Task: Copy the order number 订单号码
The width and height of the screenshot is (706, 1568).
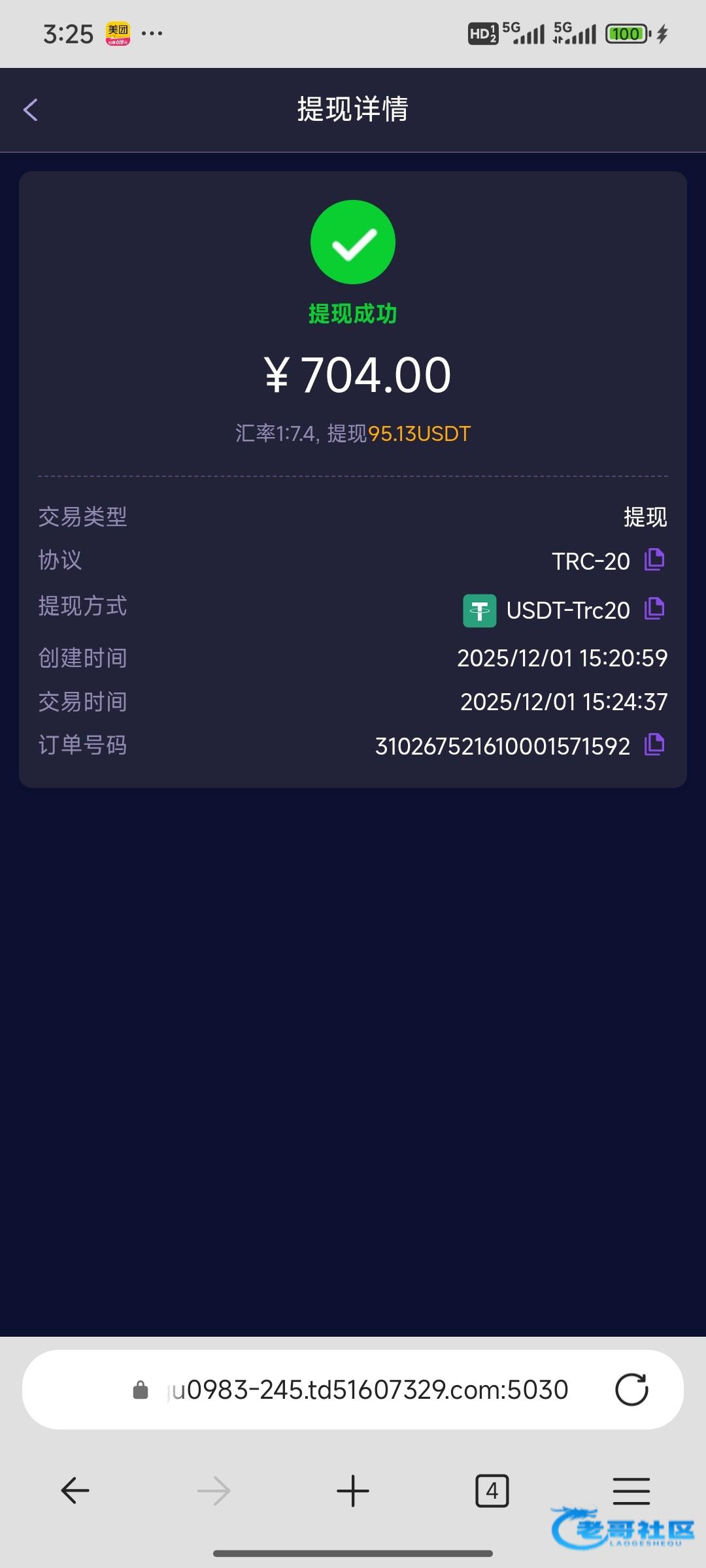Action: 654,745
